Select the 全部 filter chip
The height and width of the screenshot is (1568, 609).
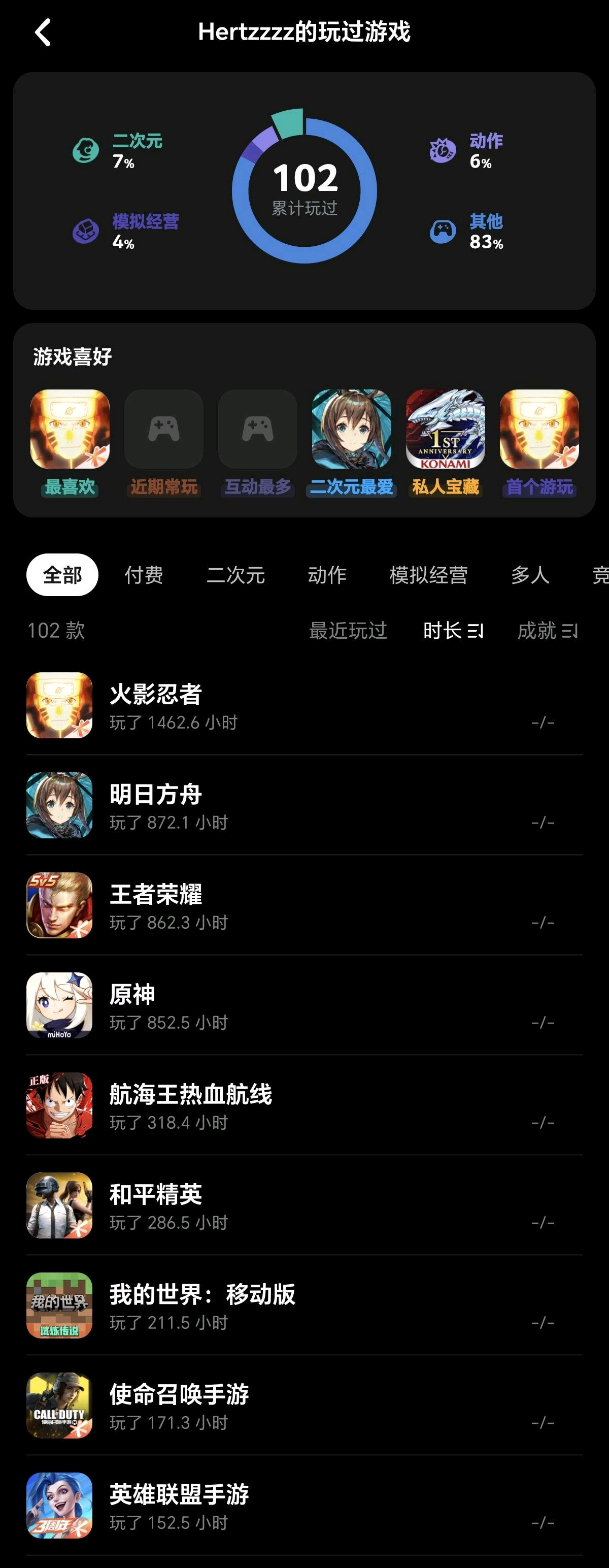tap(62, 575)
